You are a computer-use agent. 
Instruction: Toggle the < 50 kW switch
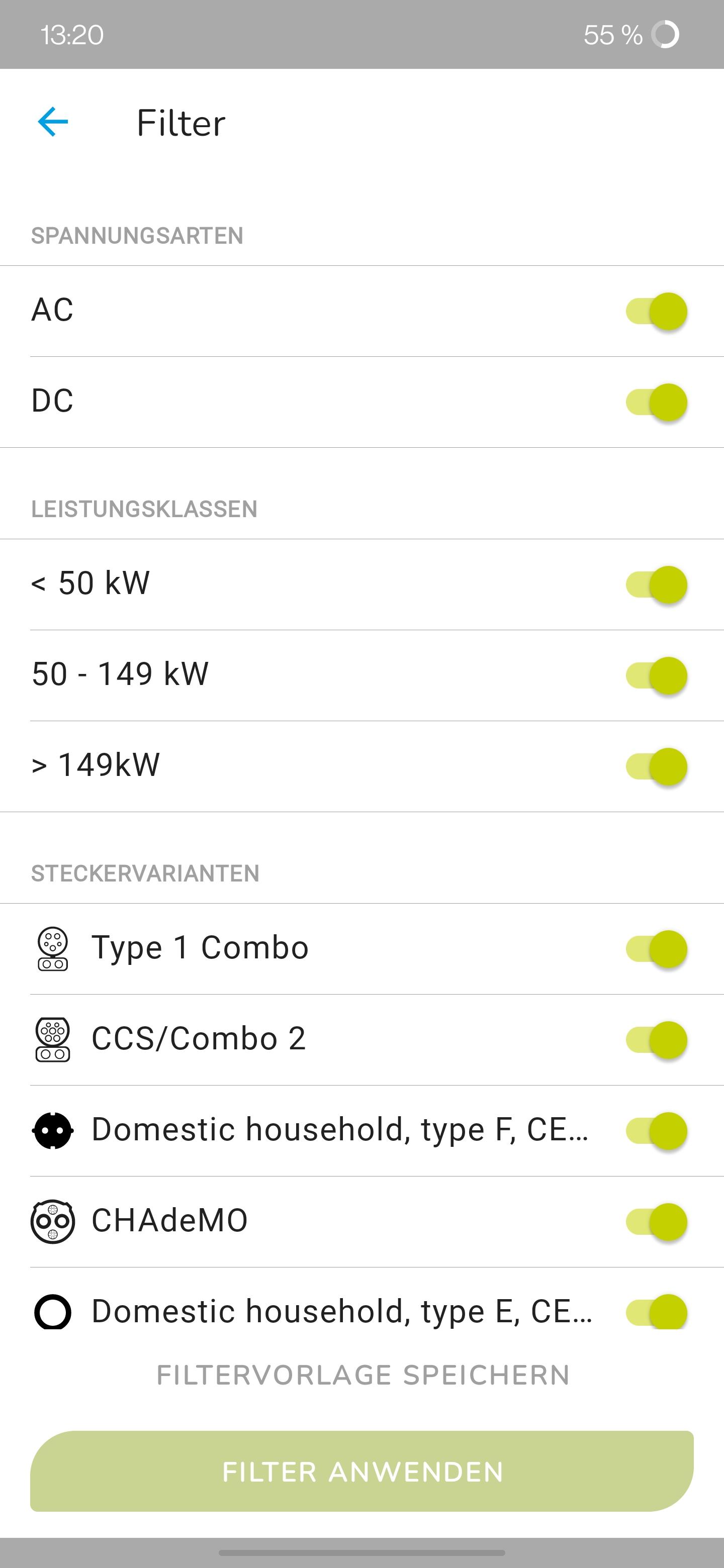tap(657, 584)
